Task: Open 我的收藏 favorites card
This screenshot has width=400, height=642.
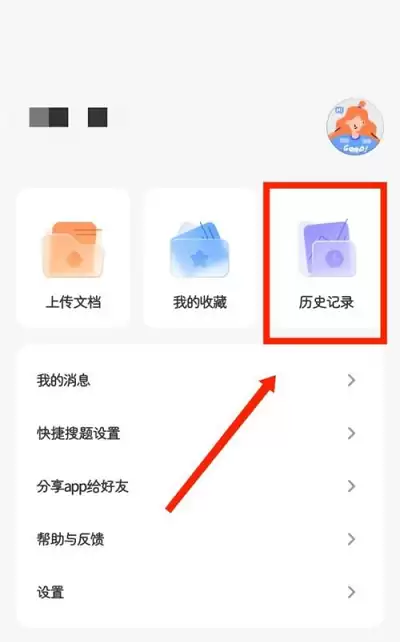Action: 200,258
